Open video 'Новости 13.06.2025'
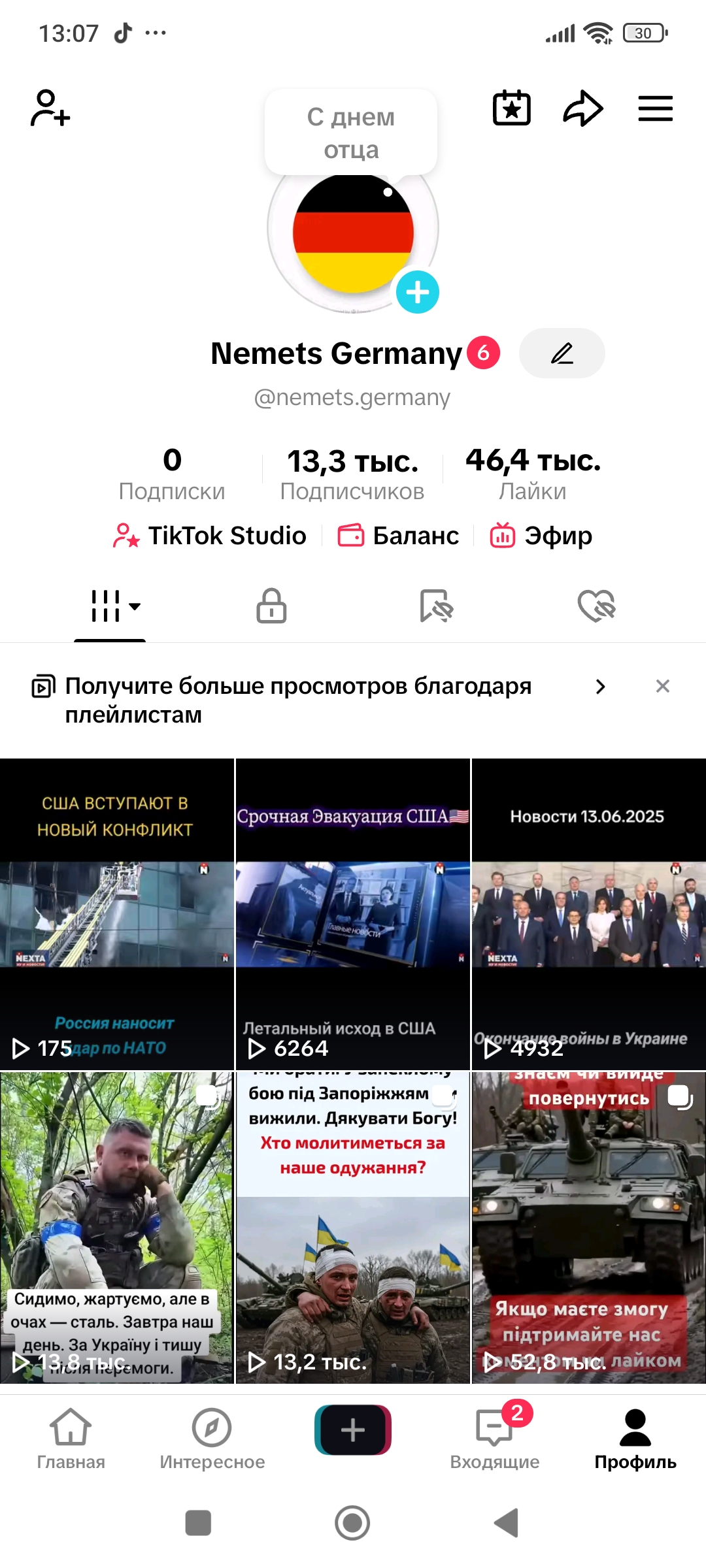The image size is (706, 1568). 588,913
